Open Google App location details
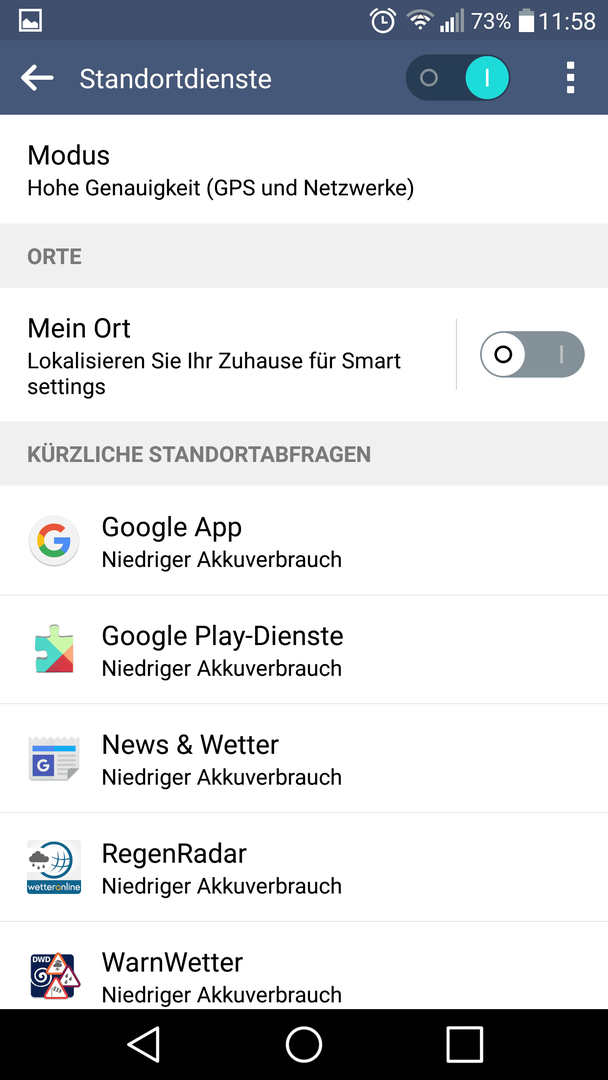This screenshot has height=1080, width=608. 304,541
